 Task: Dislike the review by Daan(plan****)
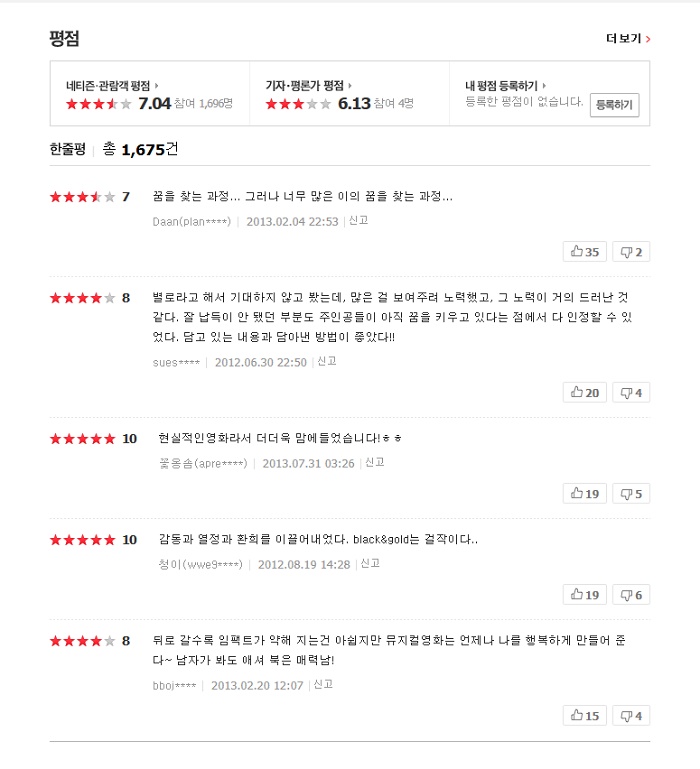[x=631, y=251]
